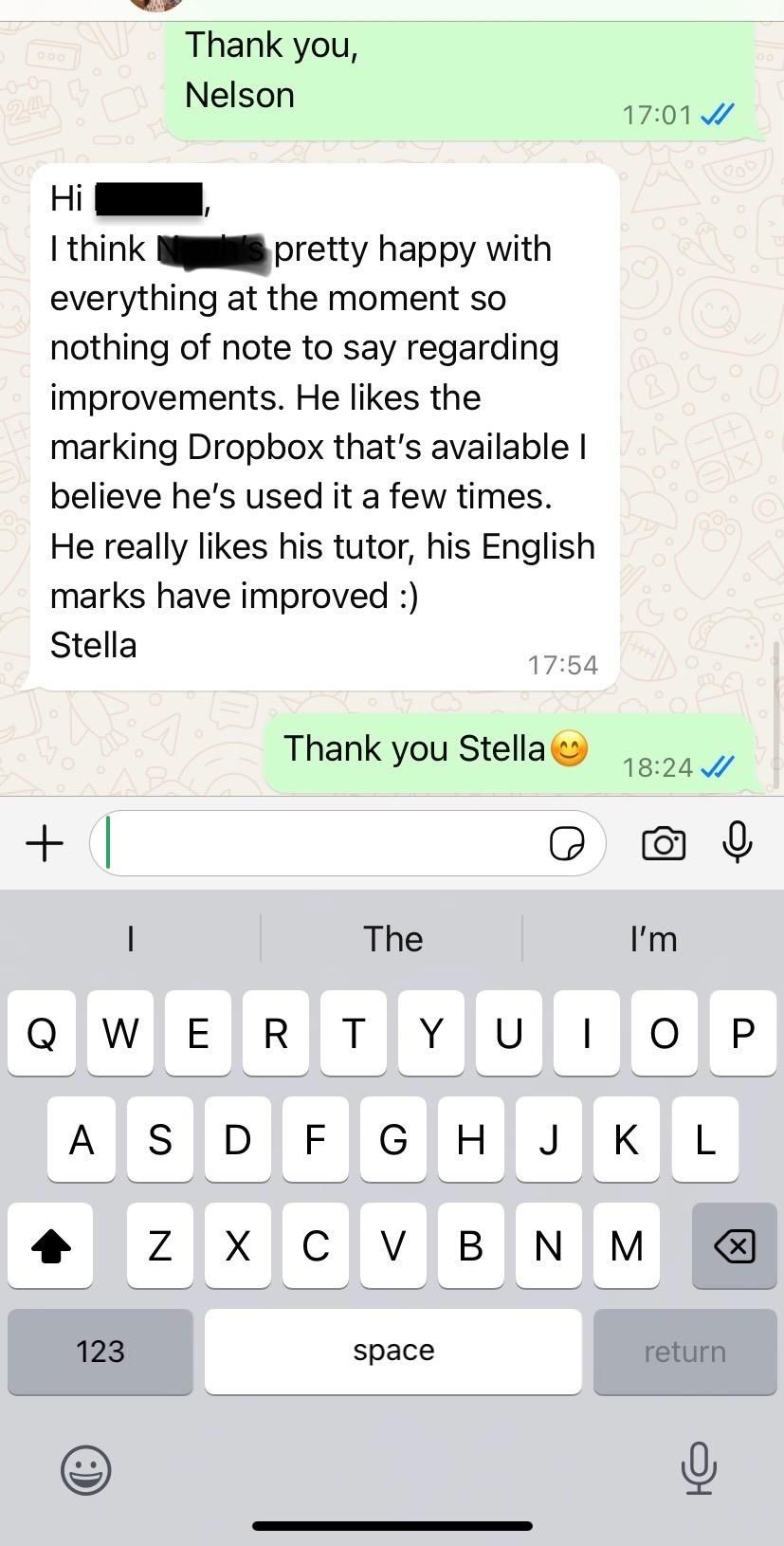Image resolution: width=784 pixels, height=1546 pixels.
Task: Insert suggestion "I'm" from keyboard
Action: coord(653,939)
